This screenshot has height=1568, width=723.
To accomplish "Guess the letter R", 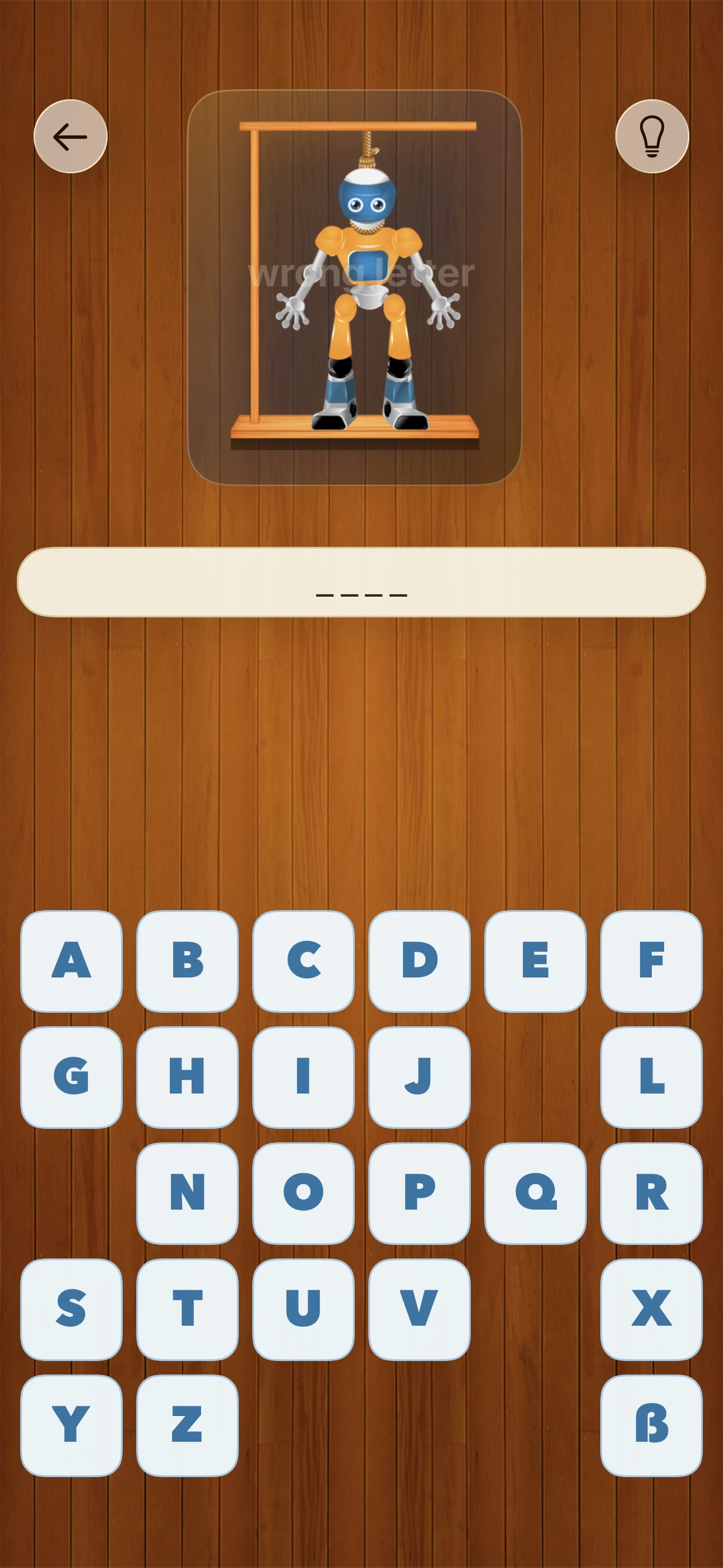I will click(651, 1193).
